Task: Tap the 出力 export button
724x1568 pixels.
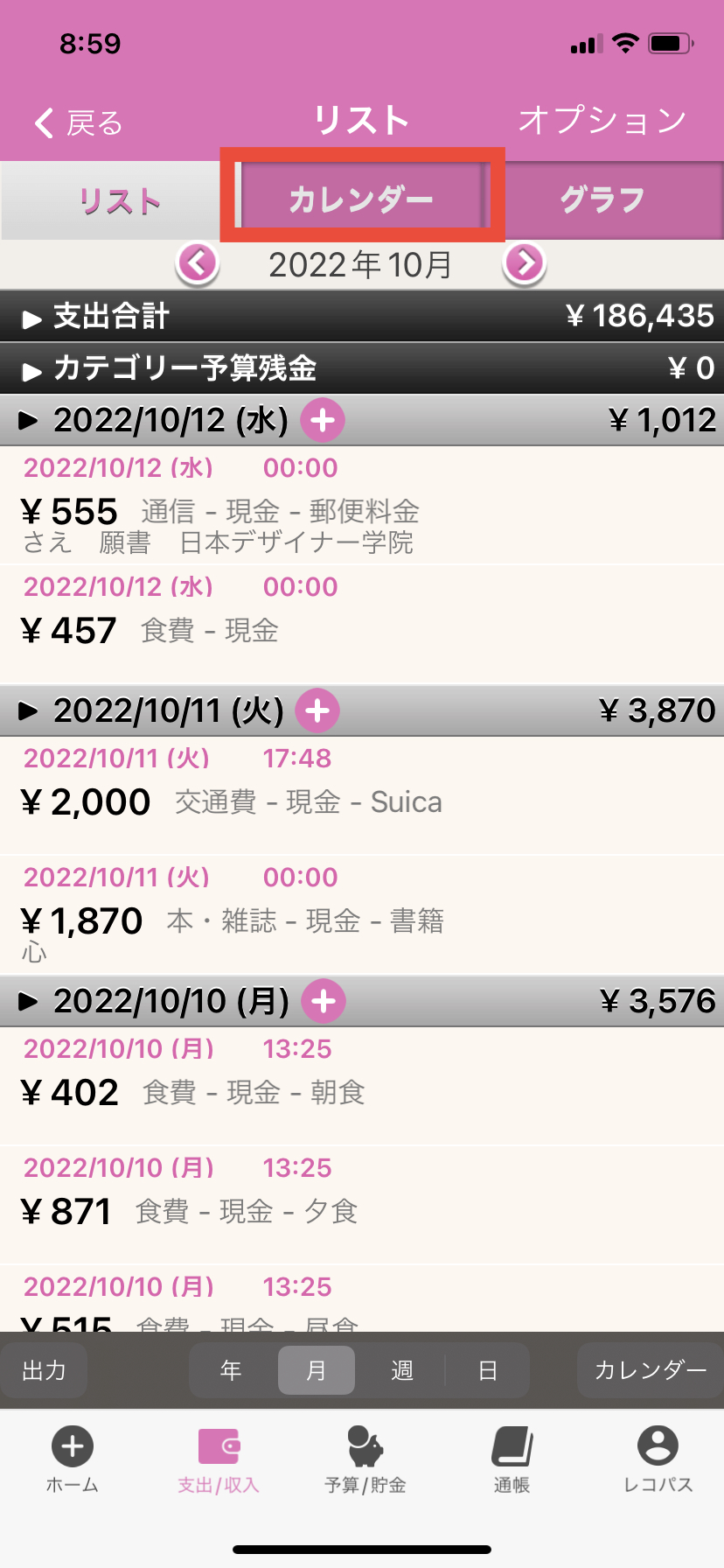Action: (44, 1370)
